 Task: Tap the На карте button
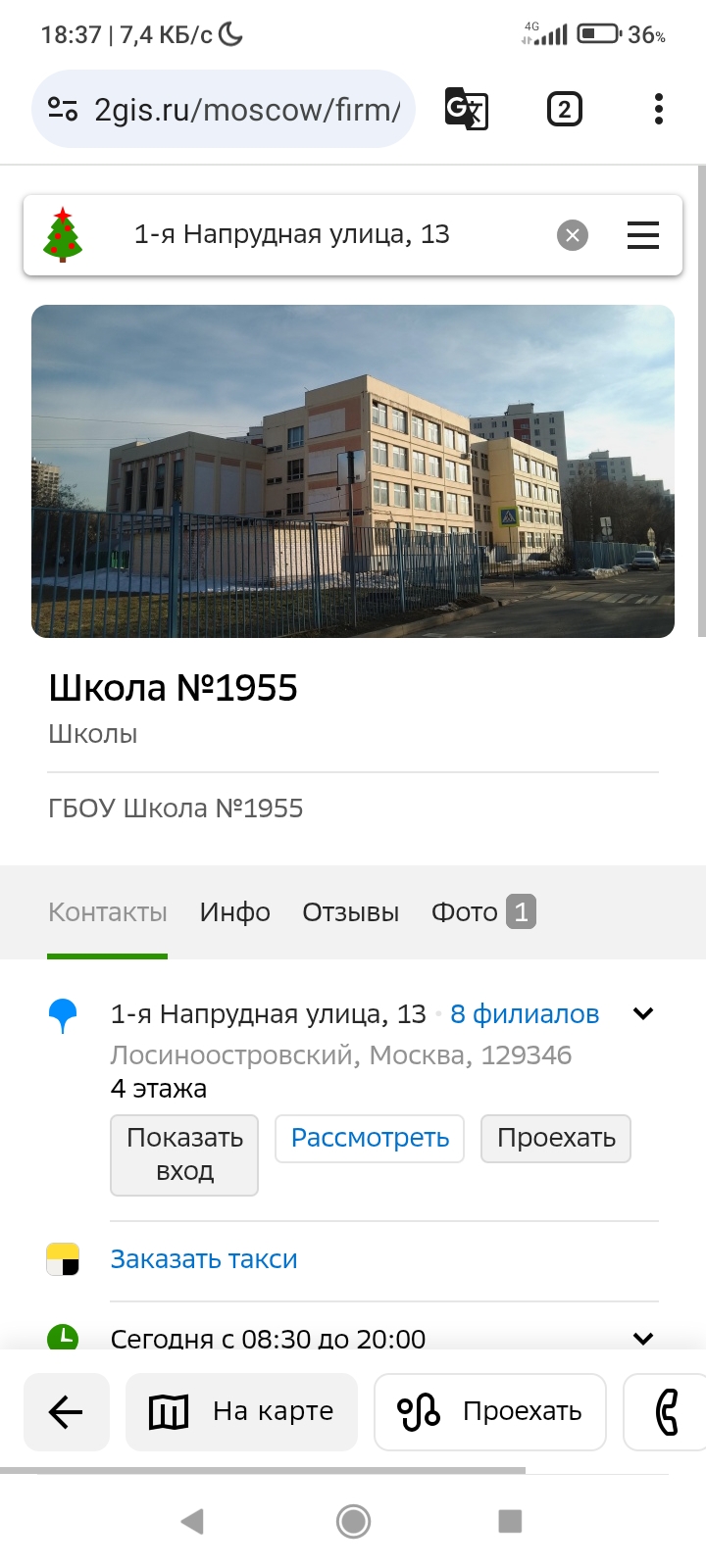click(x=241, y=1412)
